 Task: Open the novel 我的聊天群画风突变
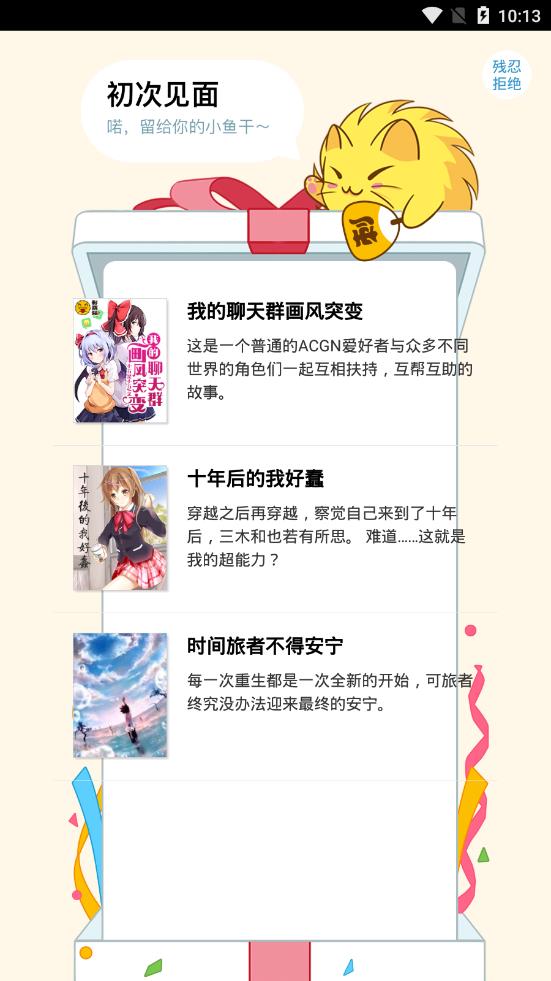tap(275, 361)
